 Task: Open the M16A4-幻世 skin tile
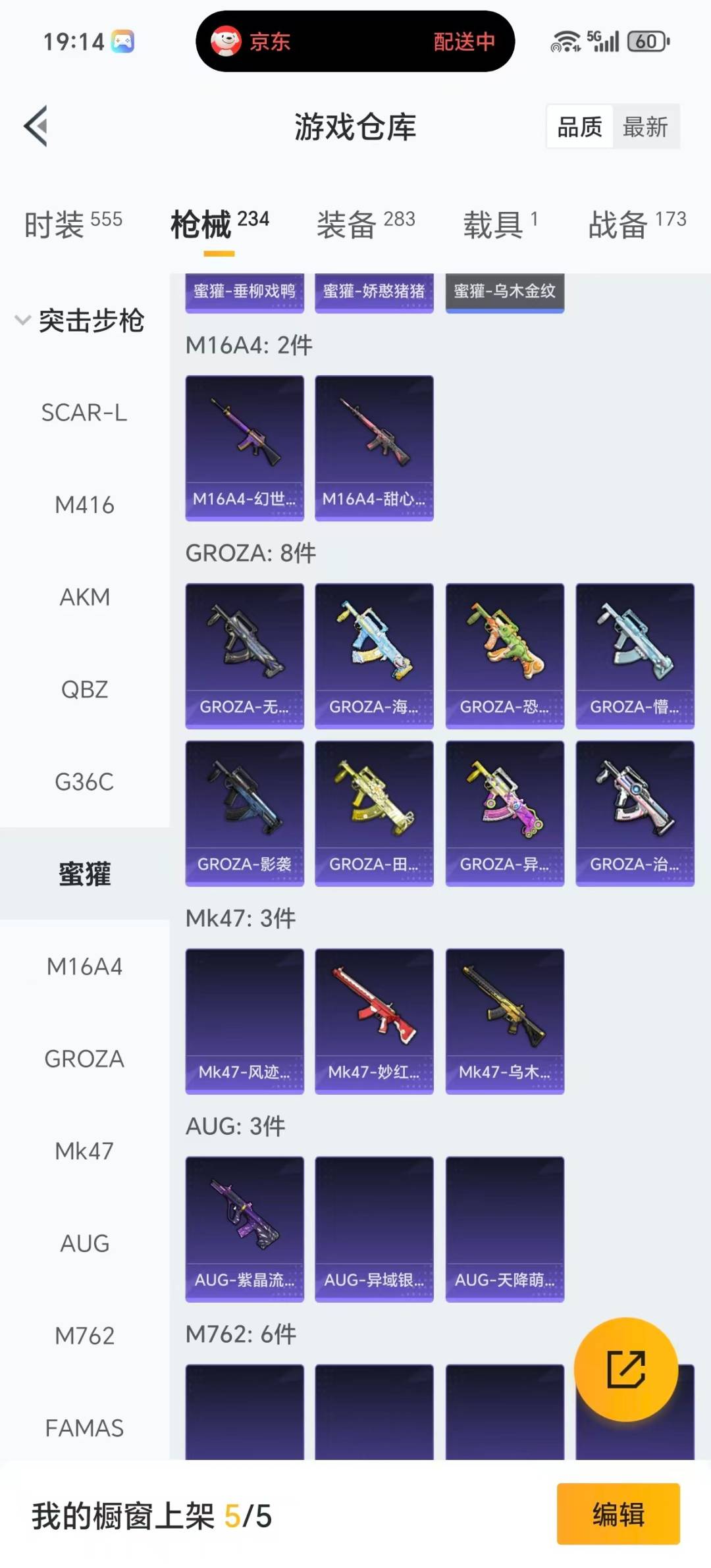pos(244,448)
